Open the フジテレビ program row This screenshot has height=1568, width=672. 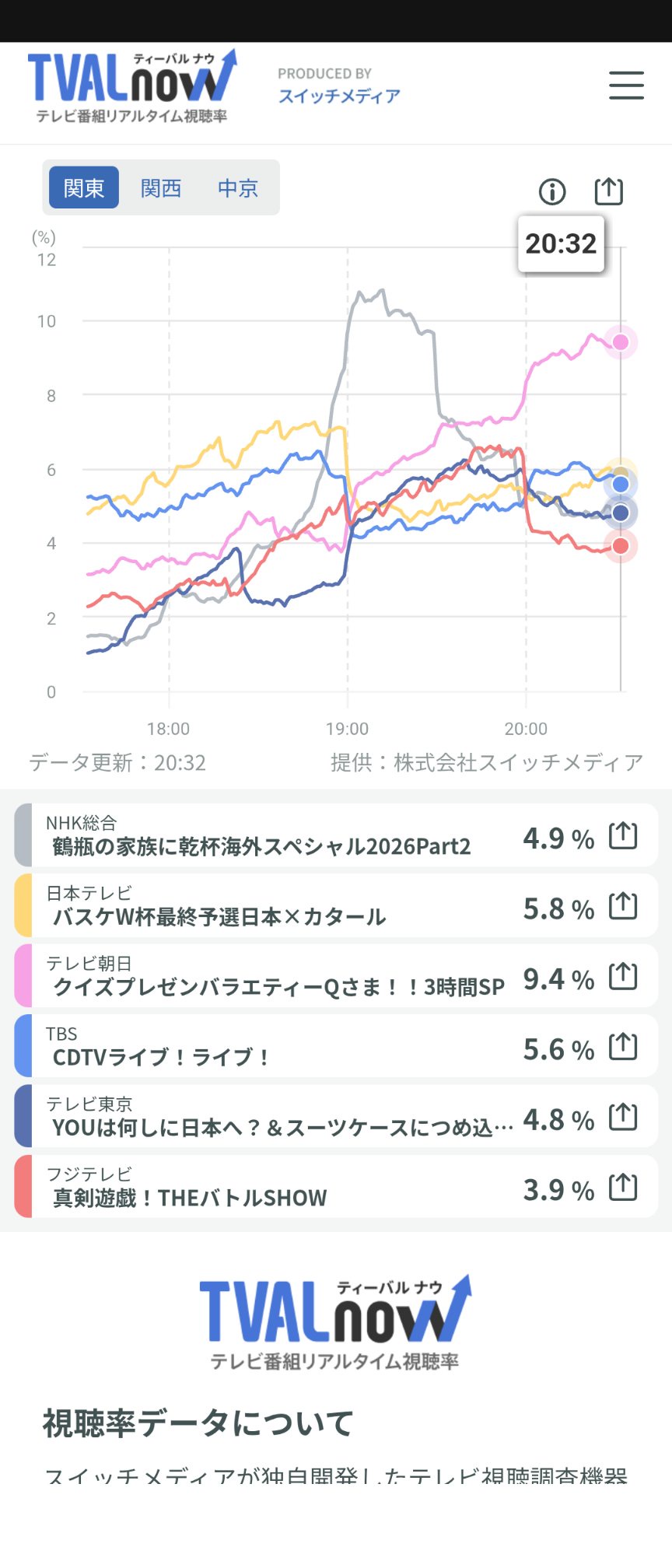click(x=336, y=1187)
